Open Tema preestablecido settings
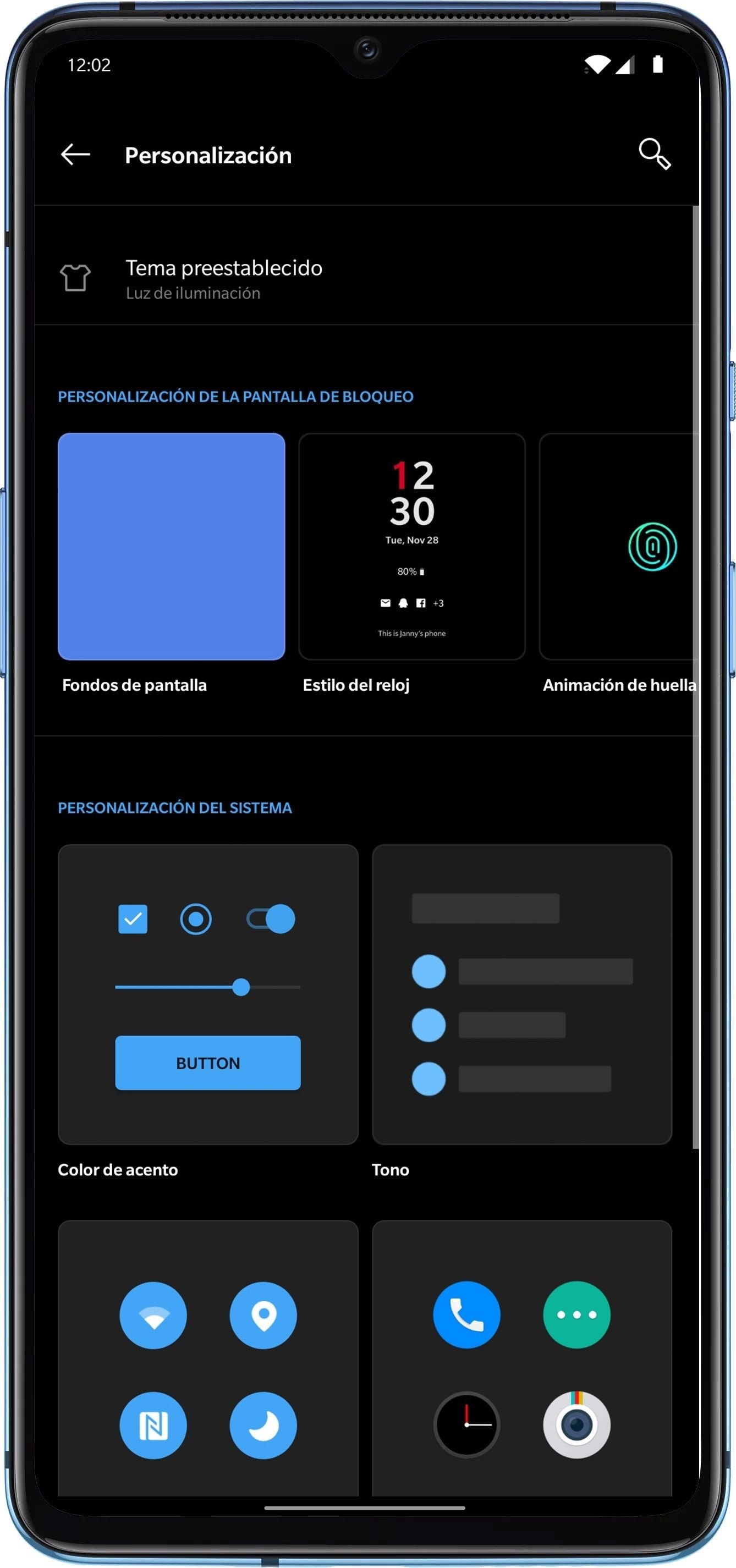 (x=223, y=278)
